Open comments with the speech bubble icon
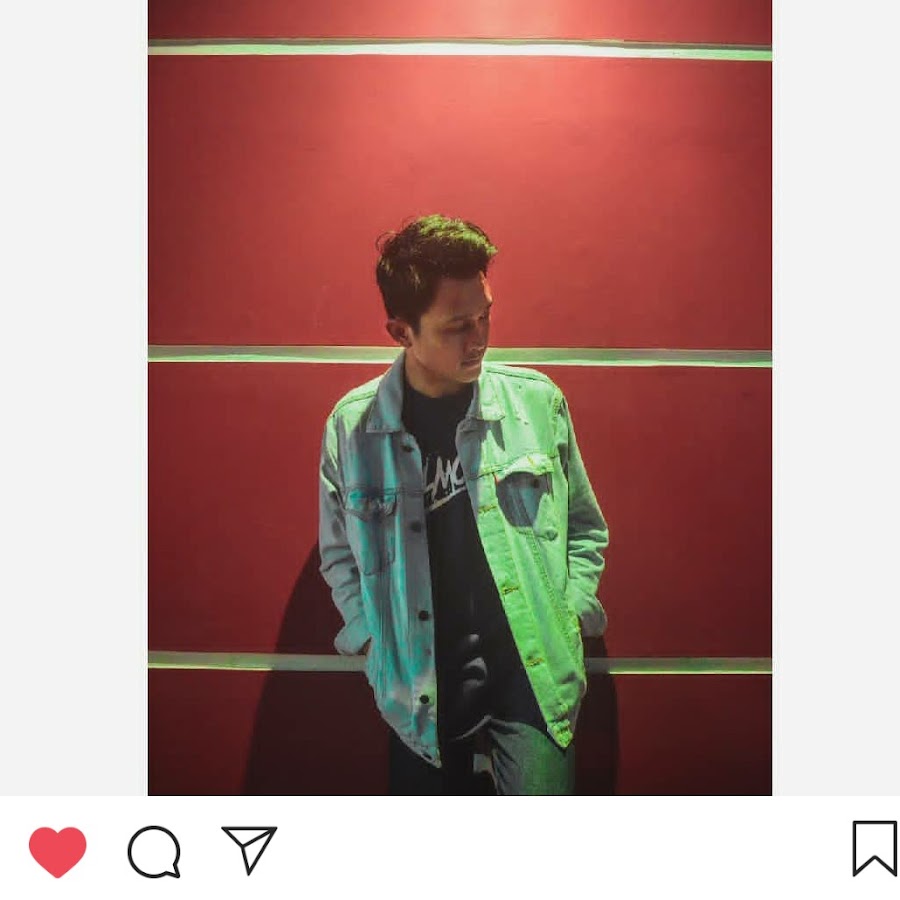Viewport: 900px width, 900px height. point(154,852)
